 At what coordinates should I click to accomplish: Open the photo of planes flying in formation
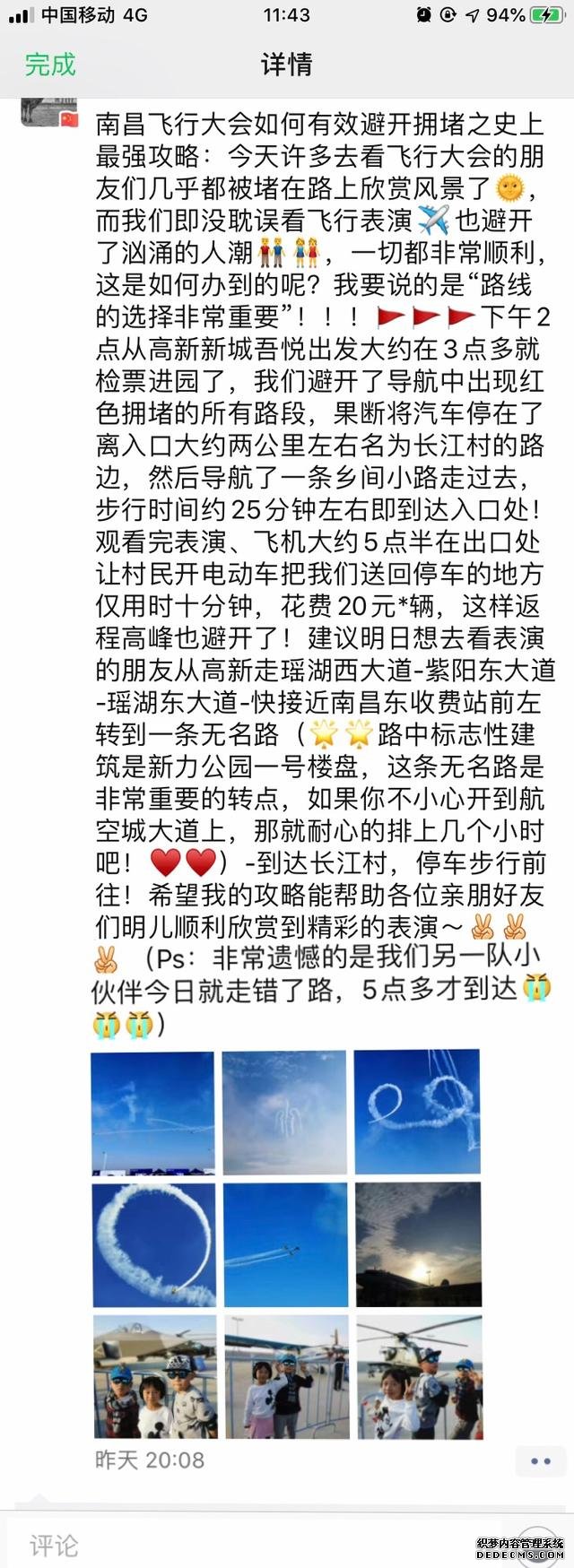285,1244
